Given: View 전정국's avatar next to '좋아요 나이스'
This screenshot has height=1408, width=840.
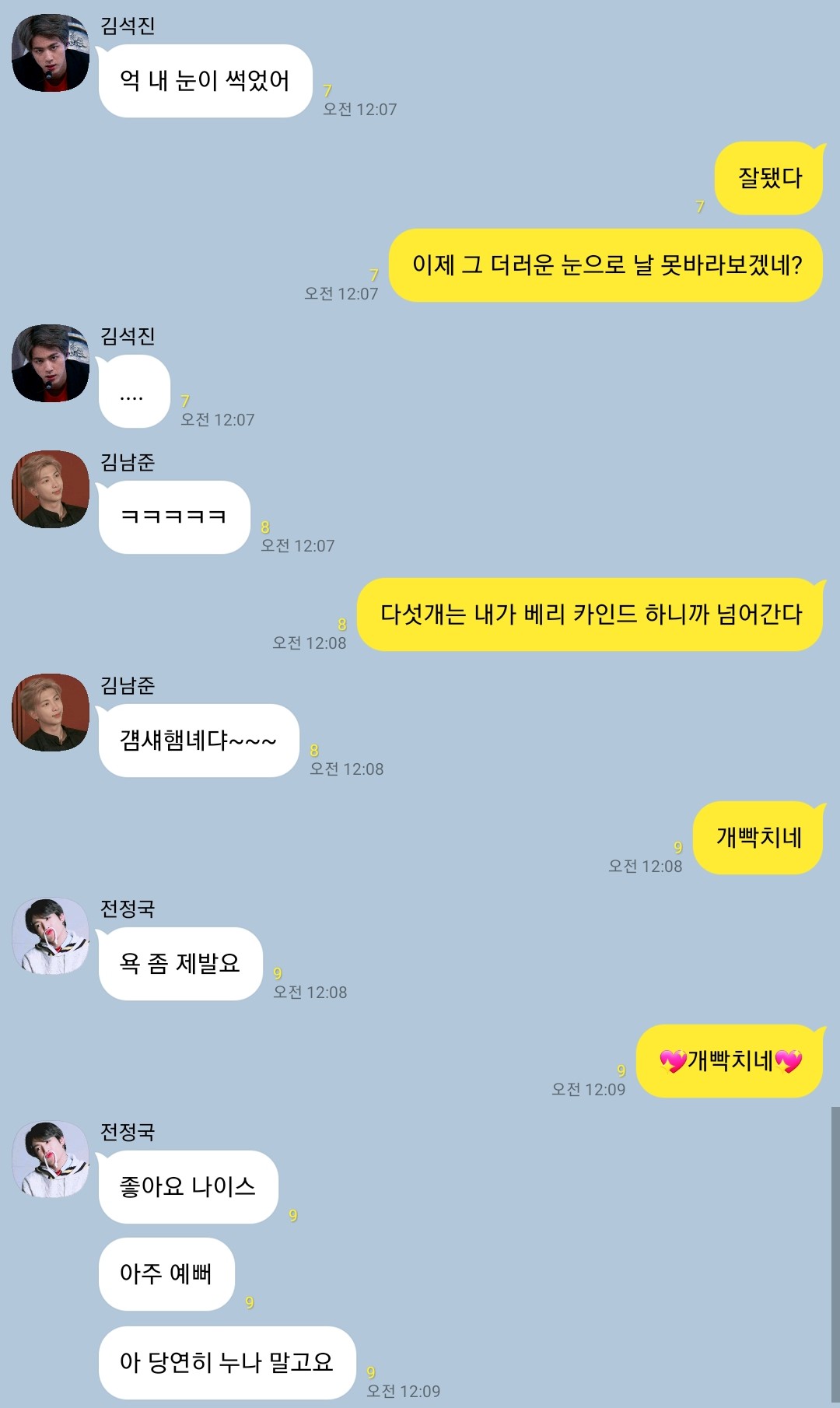Looking at the screenshot, I should [51, 1159].
